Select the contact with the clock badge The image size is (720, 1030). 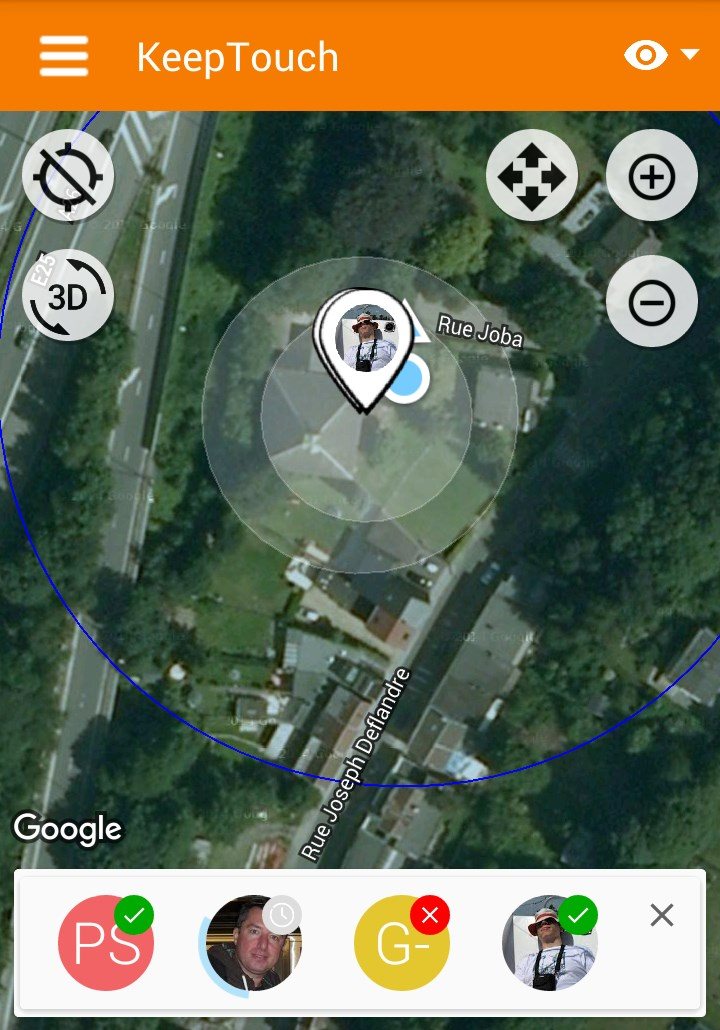252,943
